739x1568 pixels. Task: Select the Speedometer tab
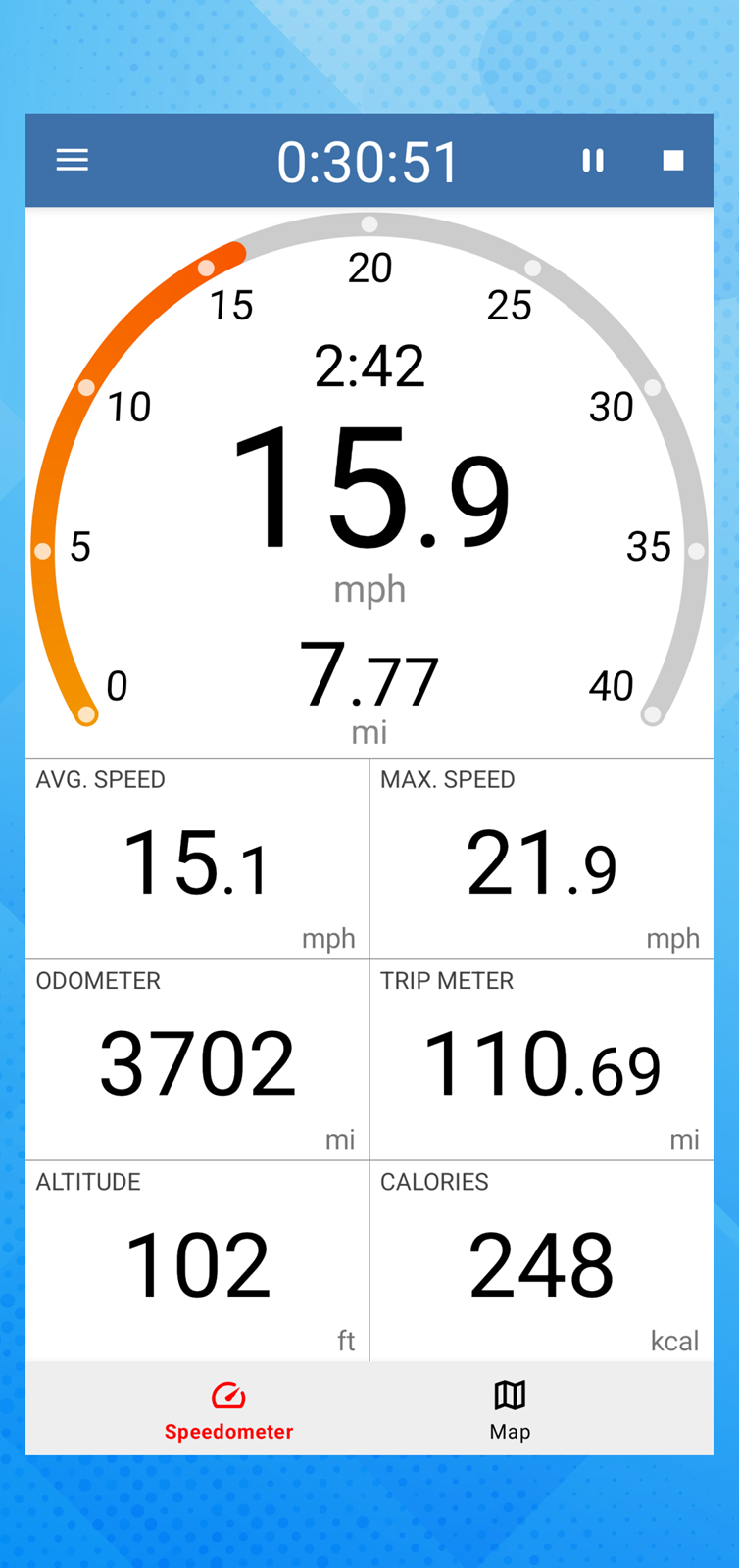tap(228, 1410)
